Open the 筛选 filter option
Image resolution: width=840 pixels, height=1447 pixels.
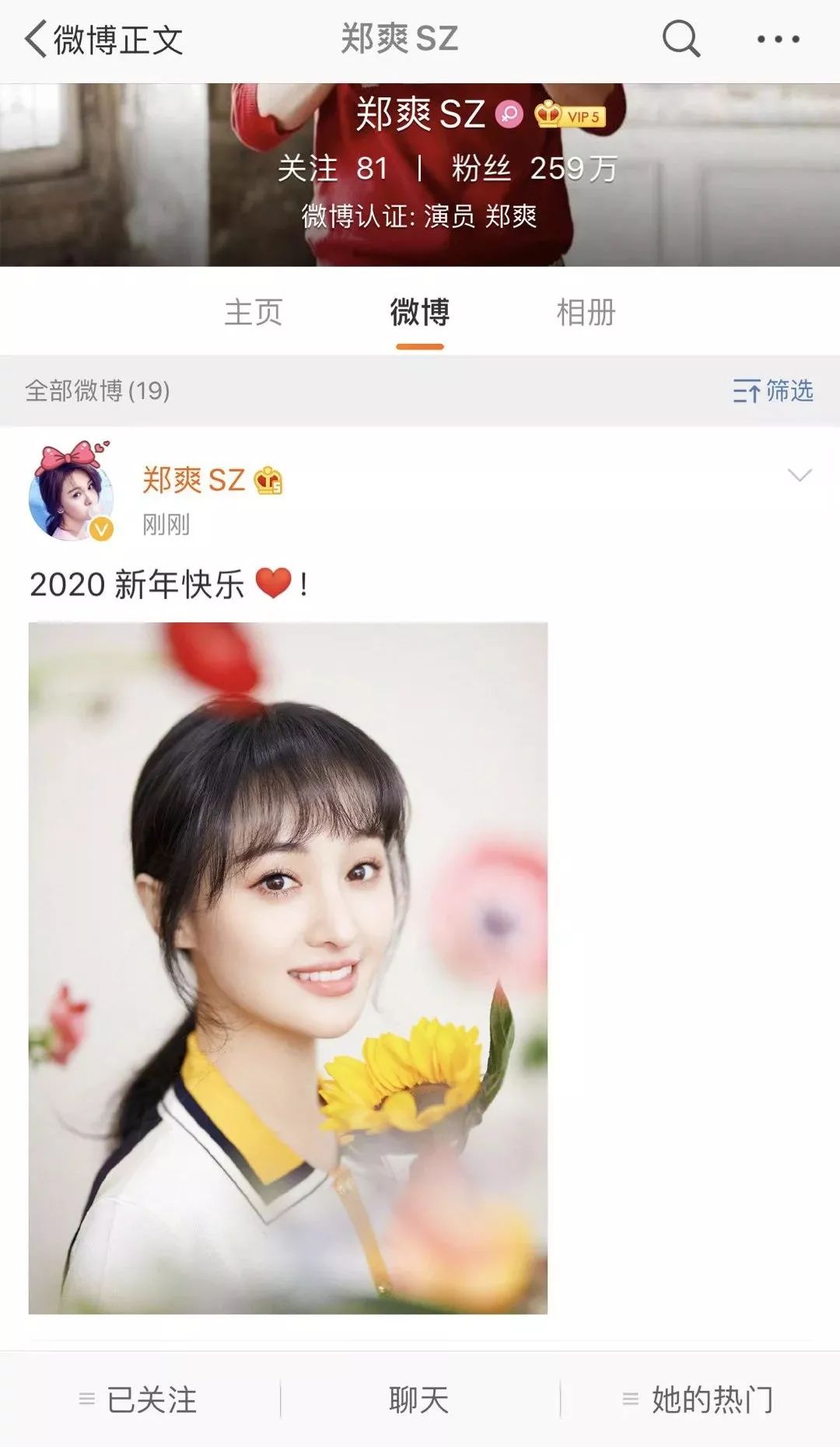pos(772,391)
